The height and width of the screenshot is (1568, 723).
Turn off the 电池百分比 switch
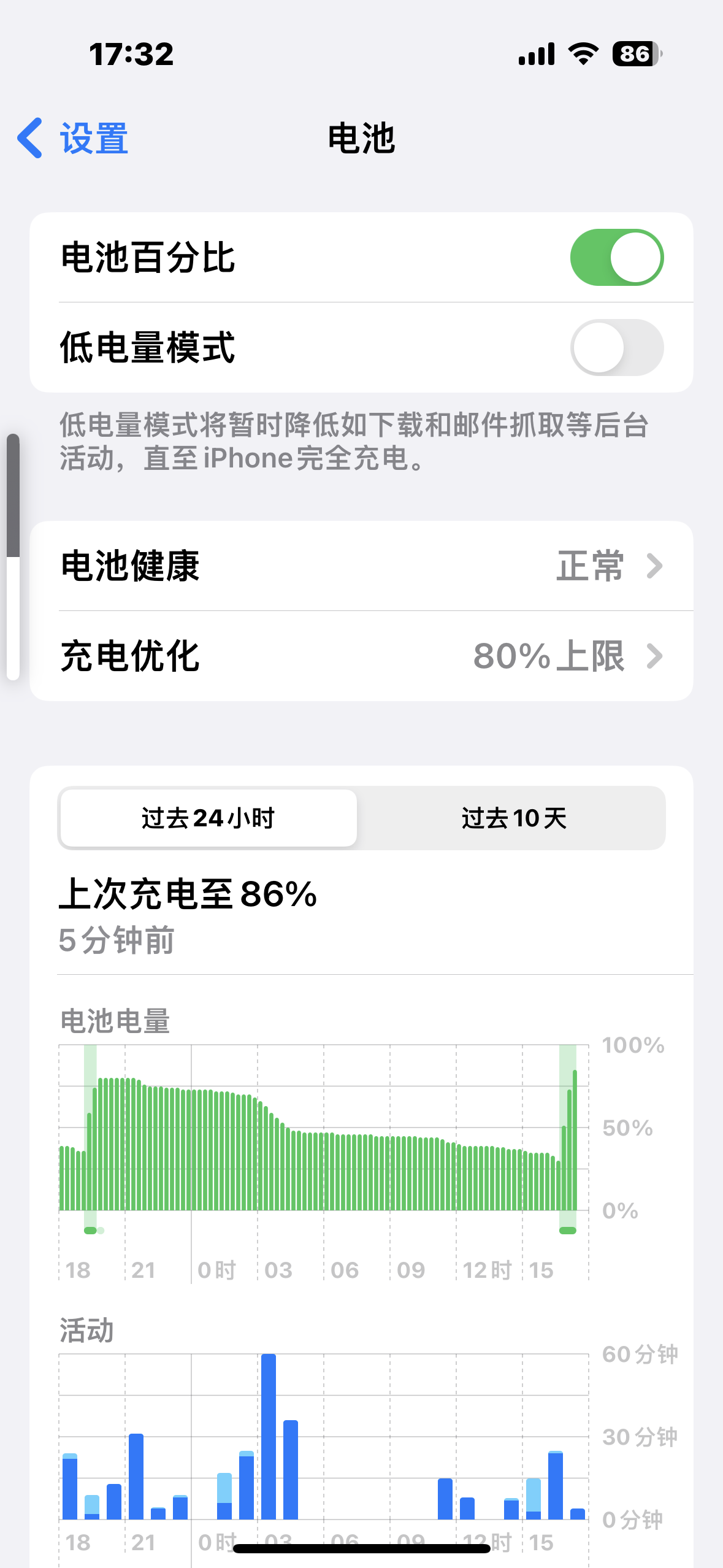[x=616, y=257]
